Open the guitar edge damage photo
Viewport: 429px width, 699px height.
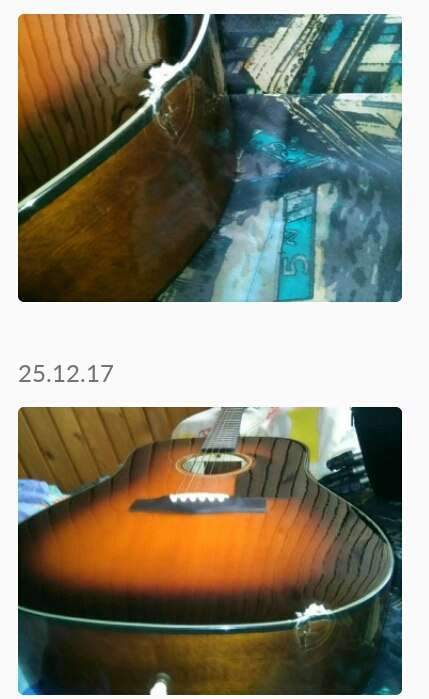tap(210, 158)
